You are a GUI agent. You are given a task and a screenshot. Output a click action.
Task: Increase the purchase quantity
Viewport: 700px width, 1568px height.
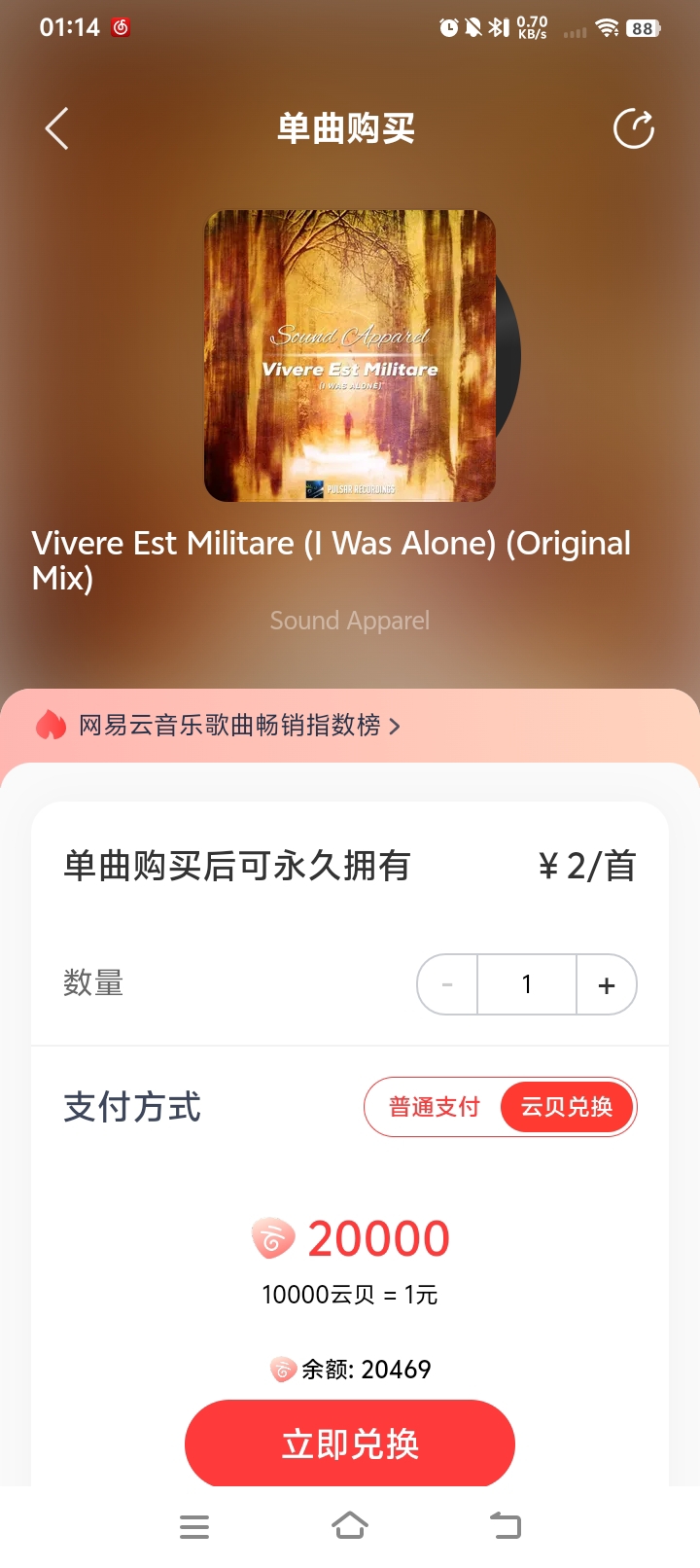607,984
